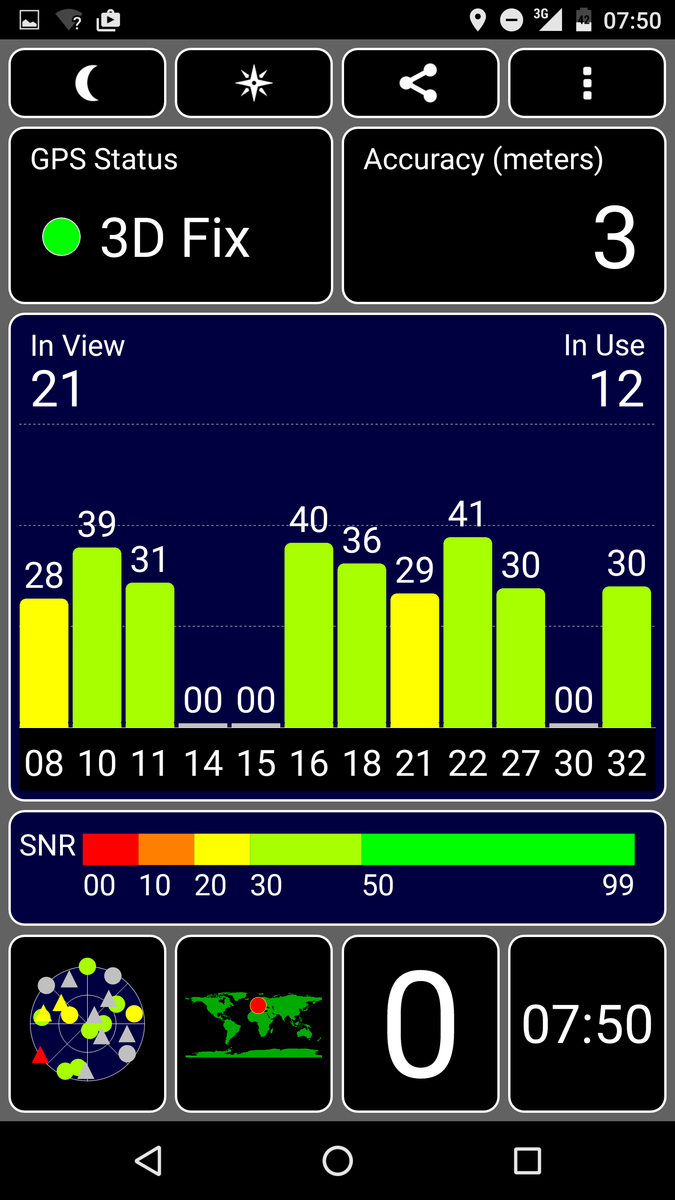Open the overflow menu

(587, 83)
